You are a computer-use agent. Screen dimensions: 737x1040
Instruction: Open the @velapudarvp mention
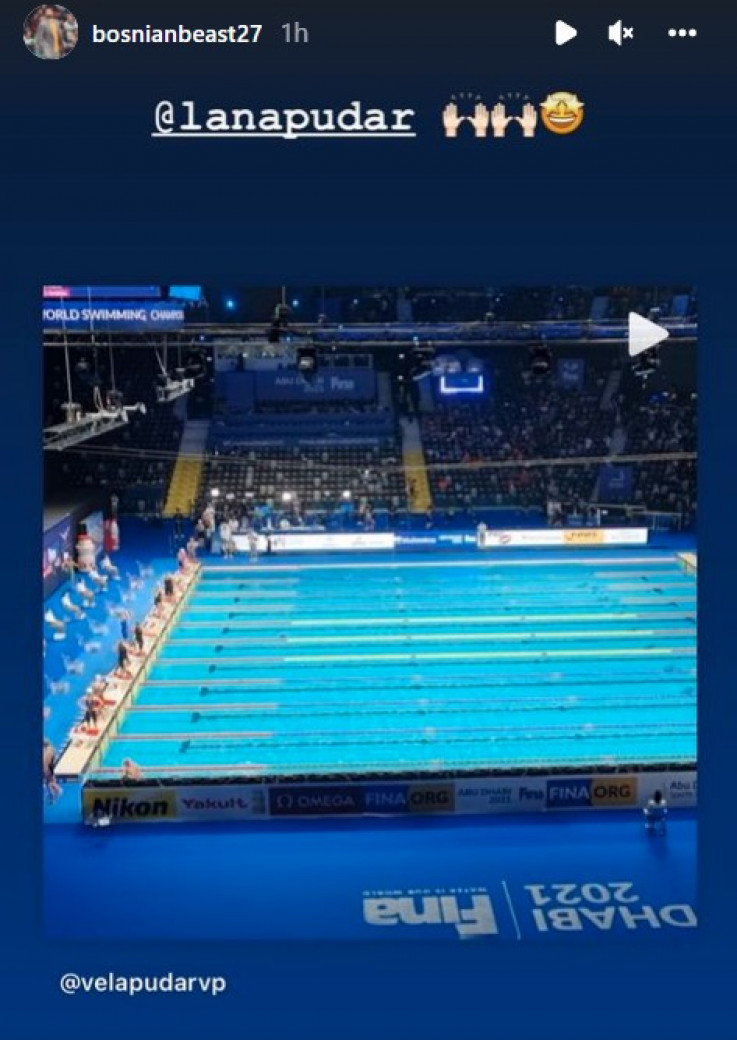tap(143, 983)
